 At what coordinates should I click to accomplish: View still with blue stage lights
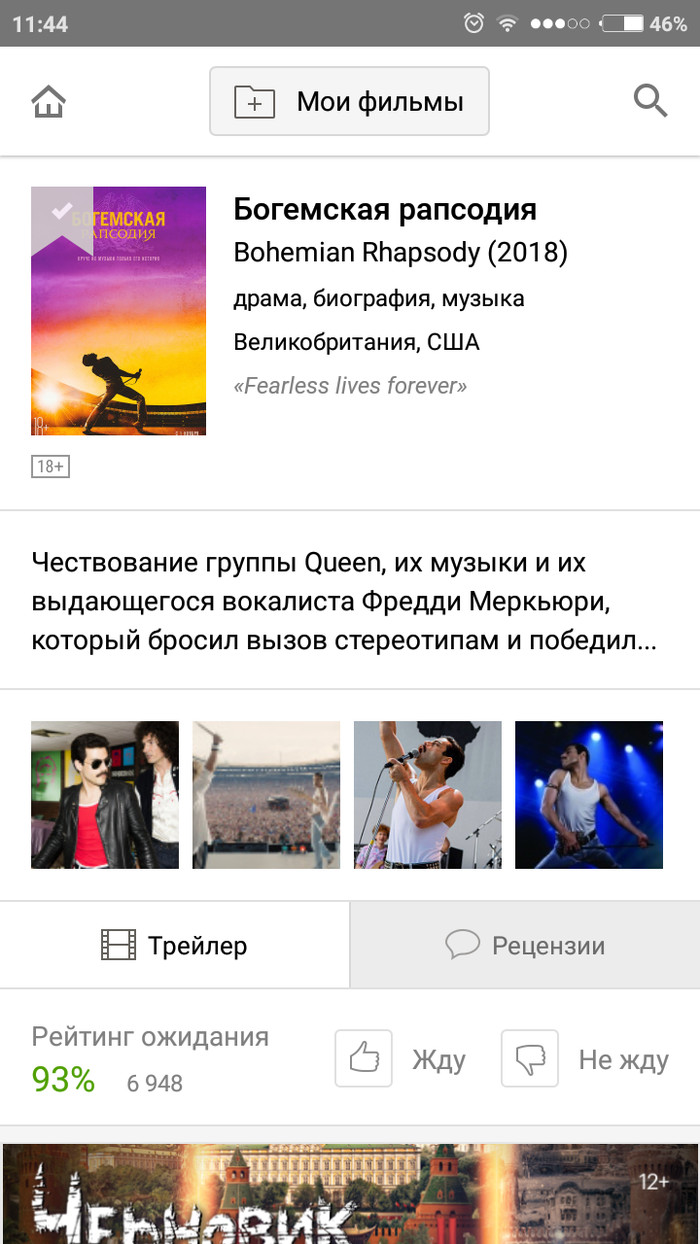click(589, 795)
